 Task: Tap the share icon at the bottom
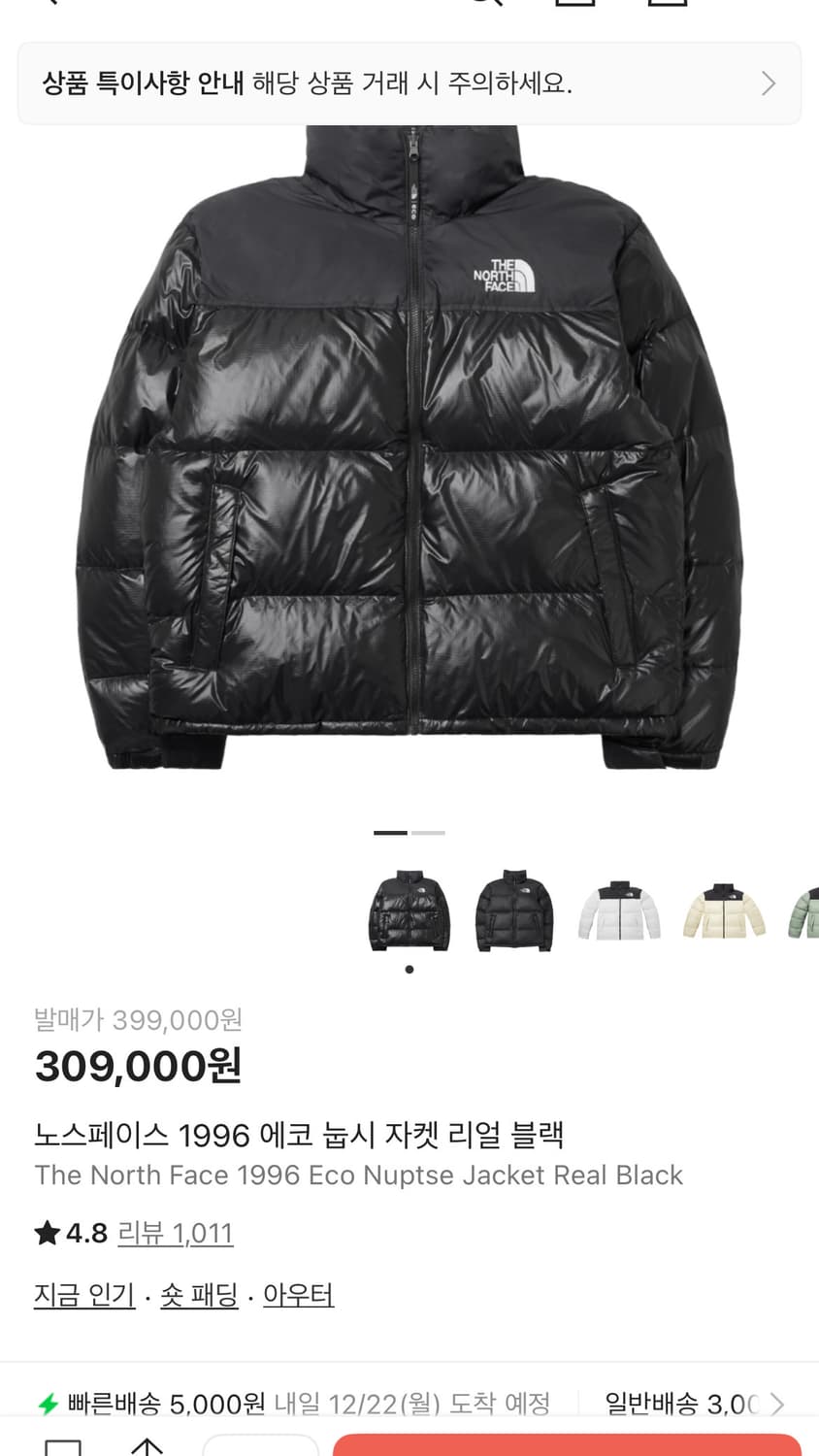[x=147, y=1445]
